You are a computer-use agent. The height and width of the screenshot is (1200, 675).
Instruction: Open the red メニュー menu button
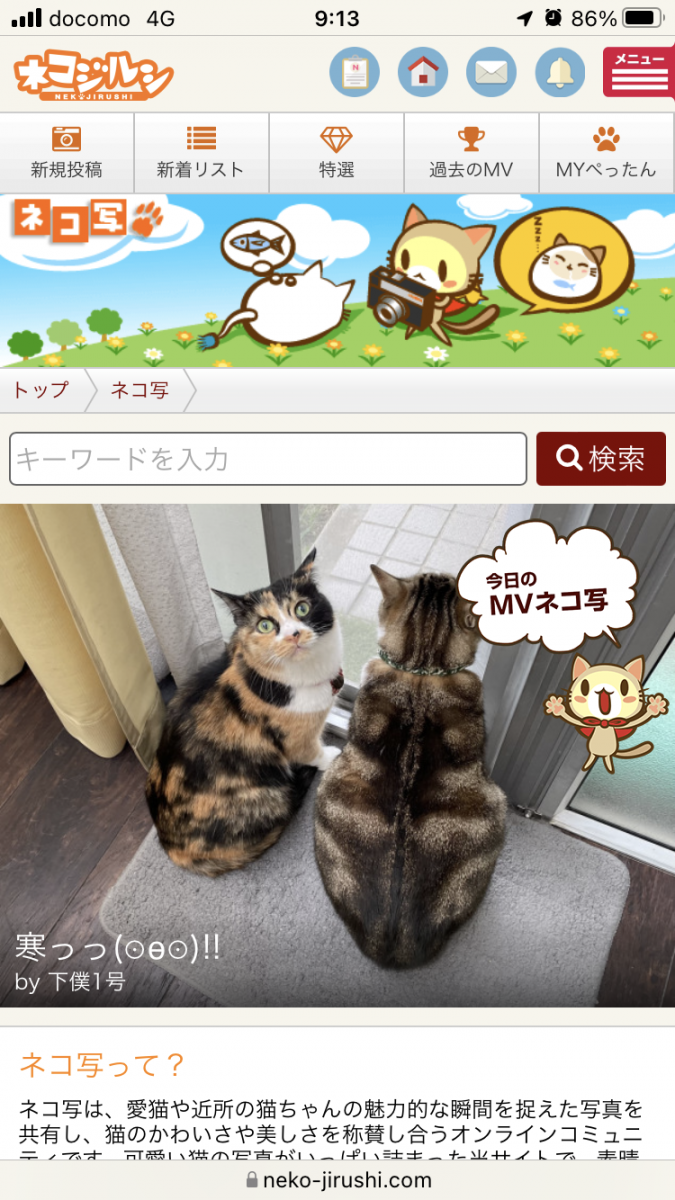[638, 72]
